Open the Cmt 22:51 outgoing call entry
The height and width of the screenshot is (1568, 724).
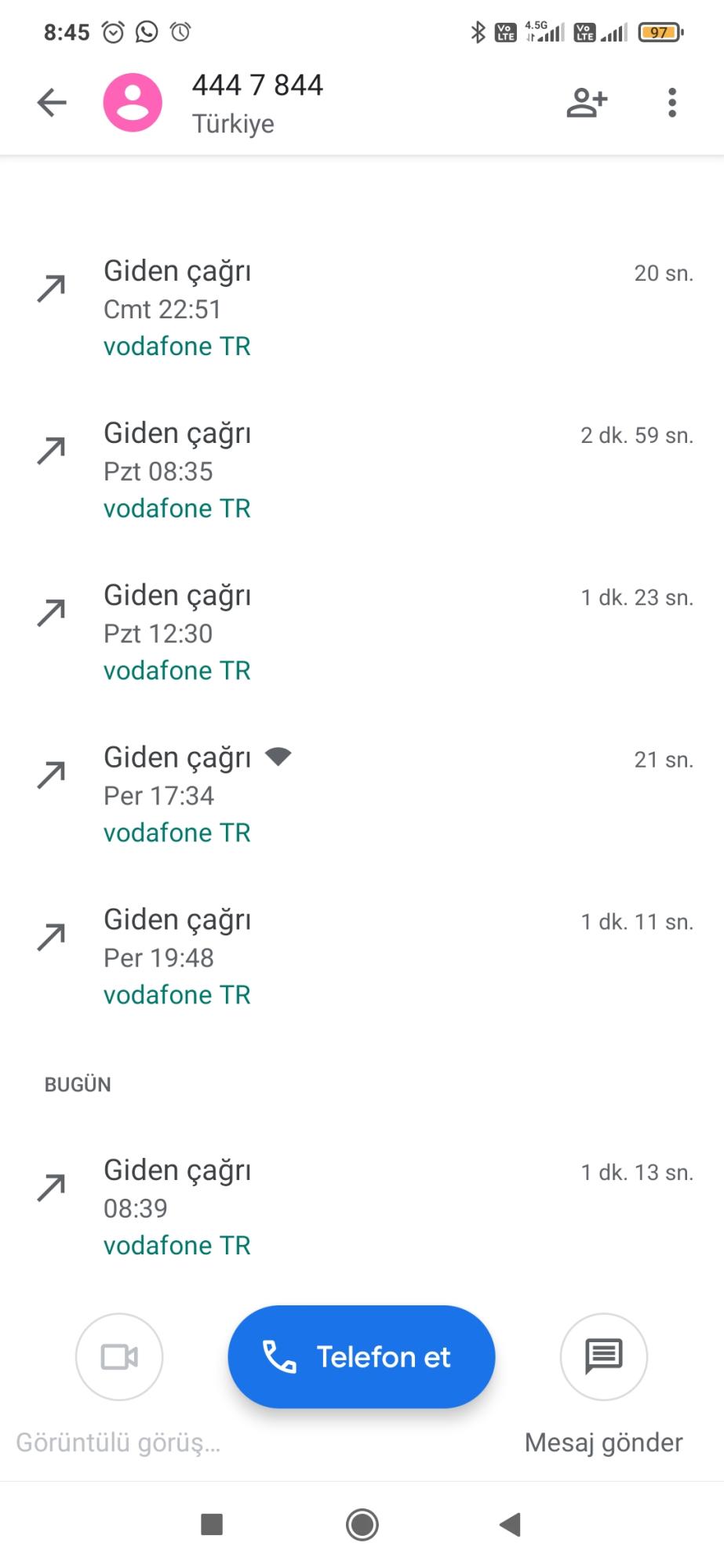coord(362,309)
